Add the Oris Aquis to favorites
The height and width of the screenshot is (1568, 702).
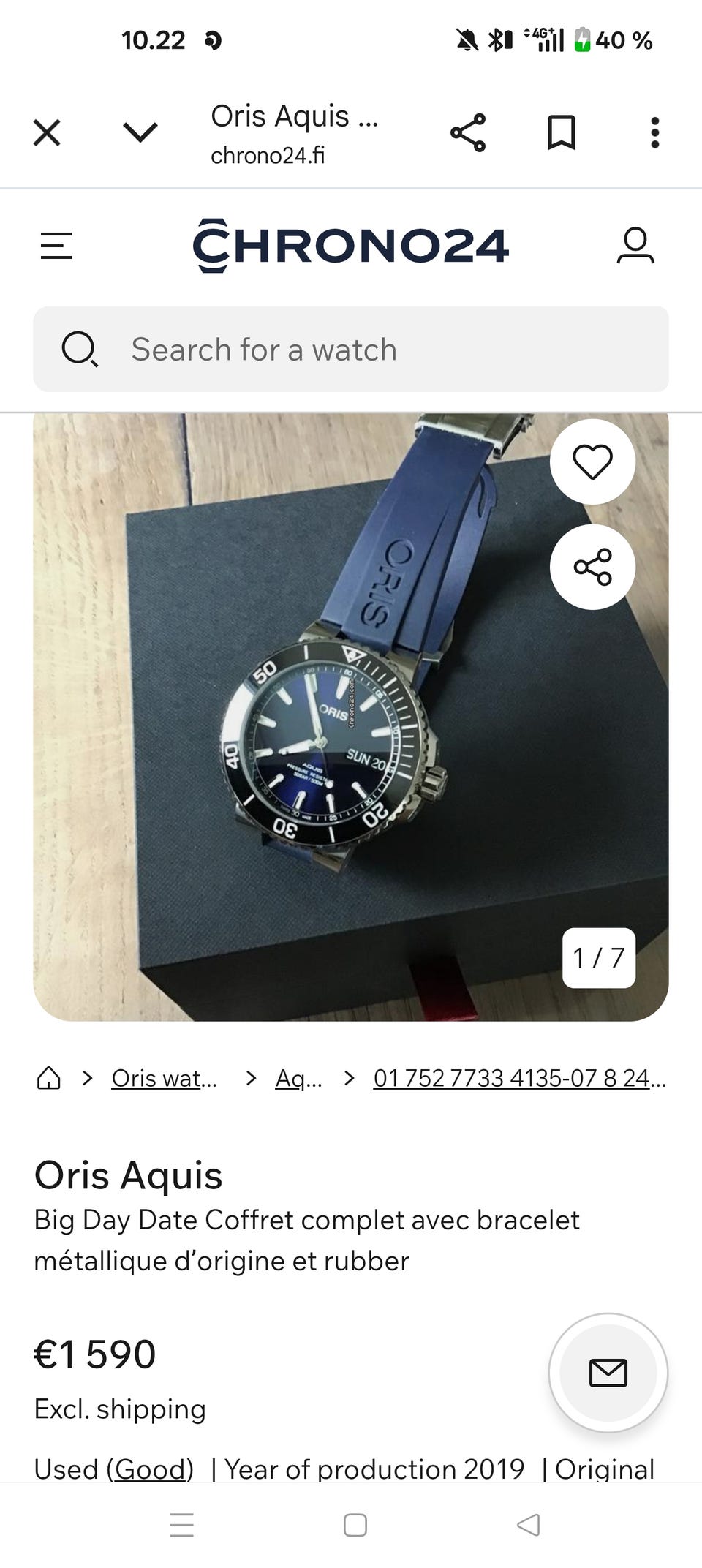[592, 461]
